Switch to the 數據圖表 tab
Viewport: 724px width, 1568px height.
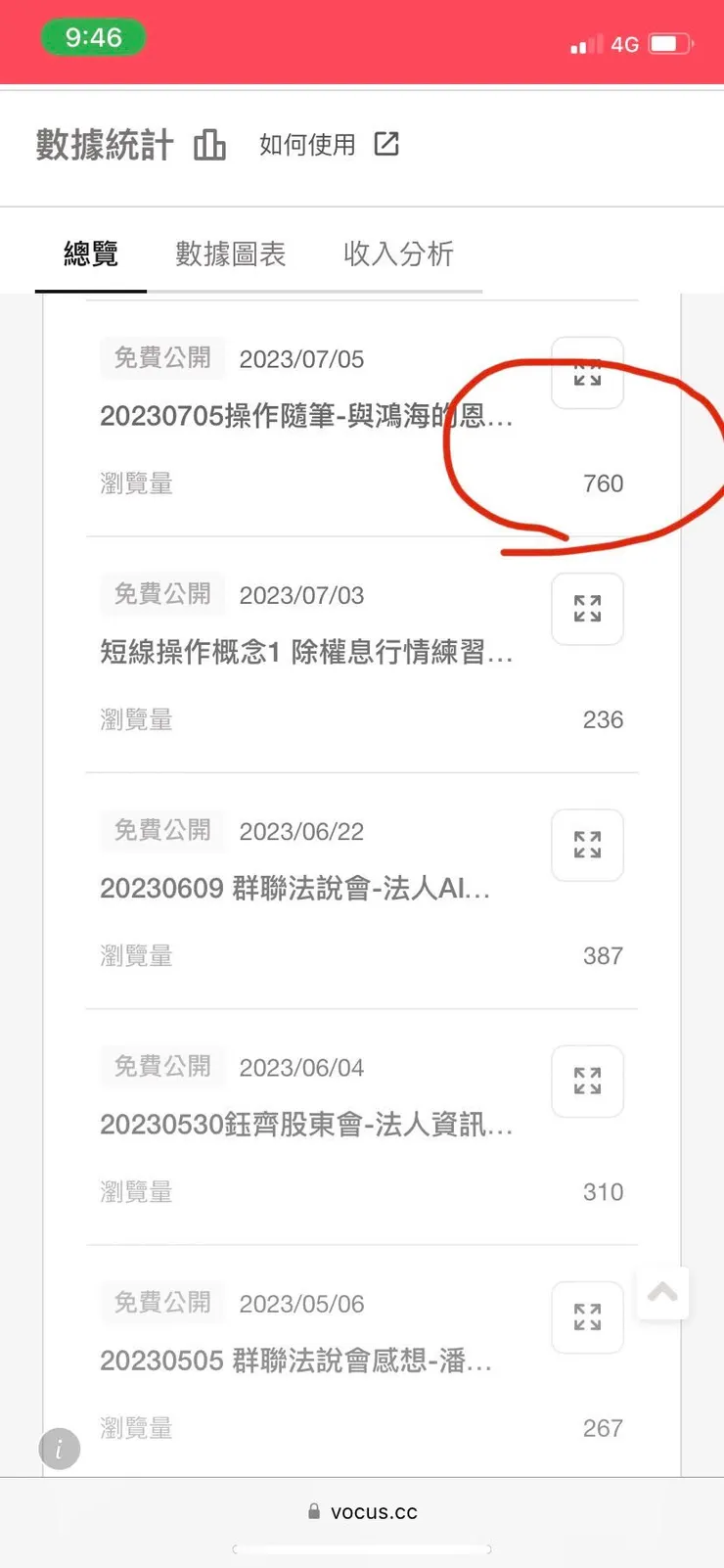(x=230, y=254)
